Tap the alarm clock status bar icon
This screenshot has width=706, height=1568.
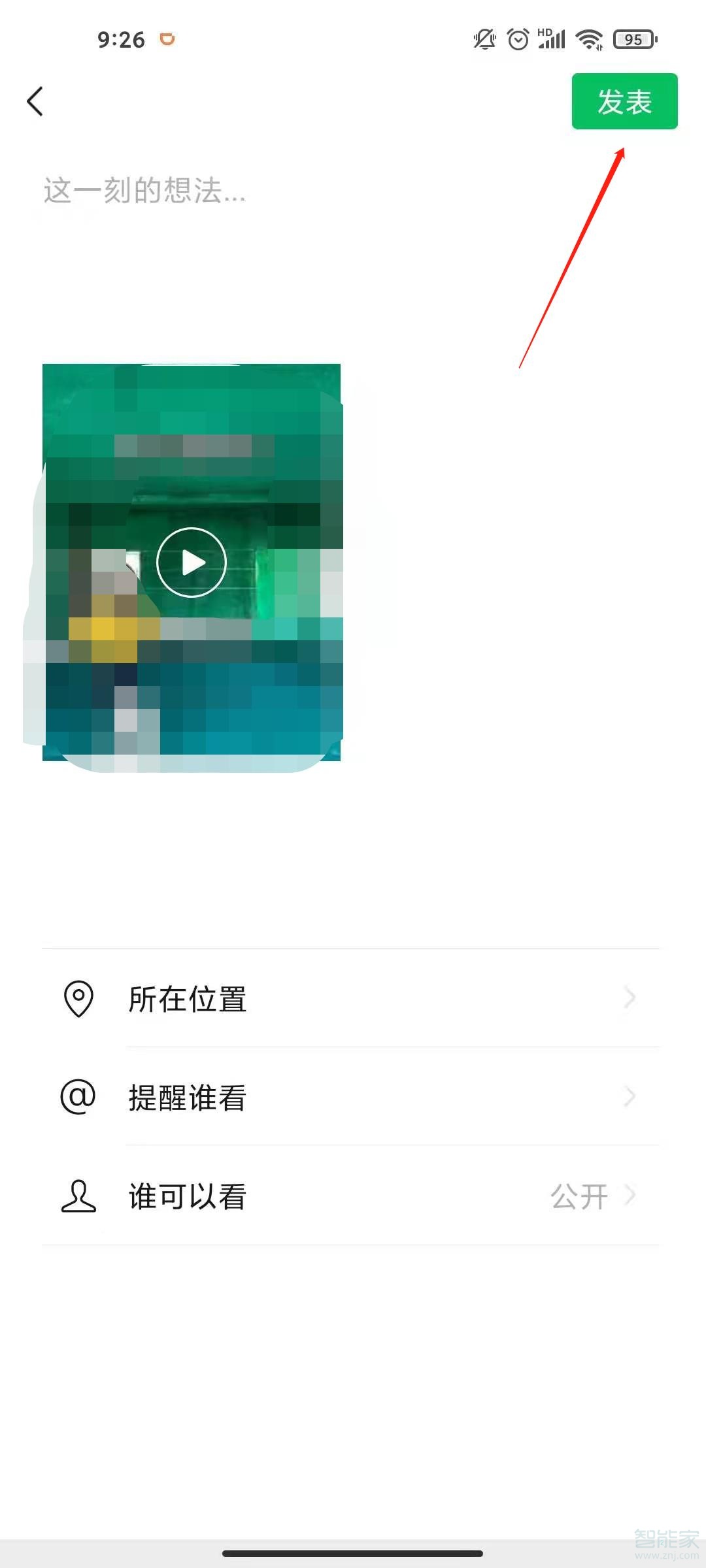pyautogui.click(x=518, y=39)
